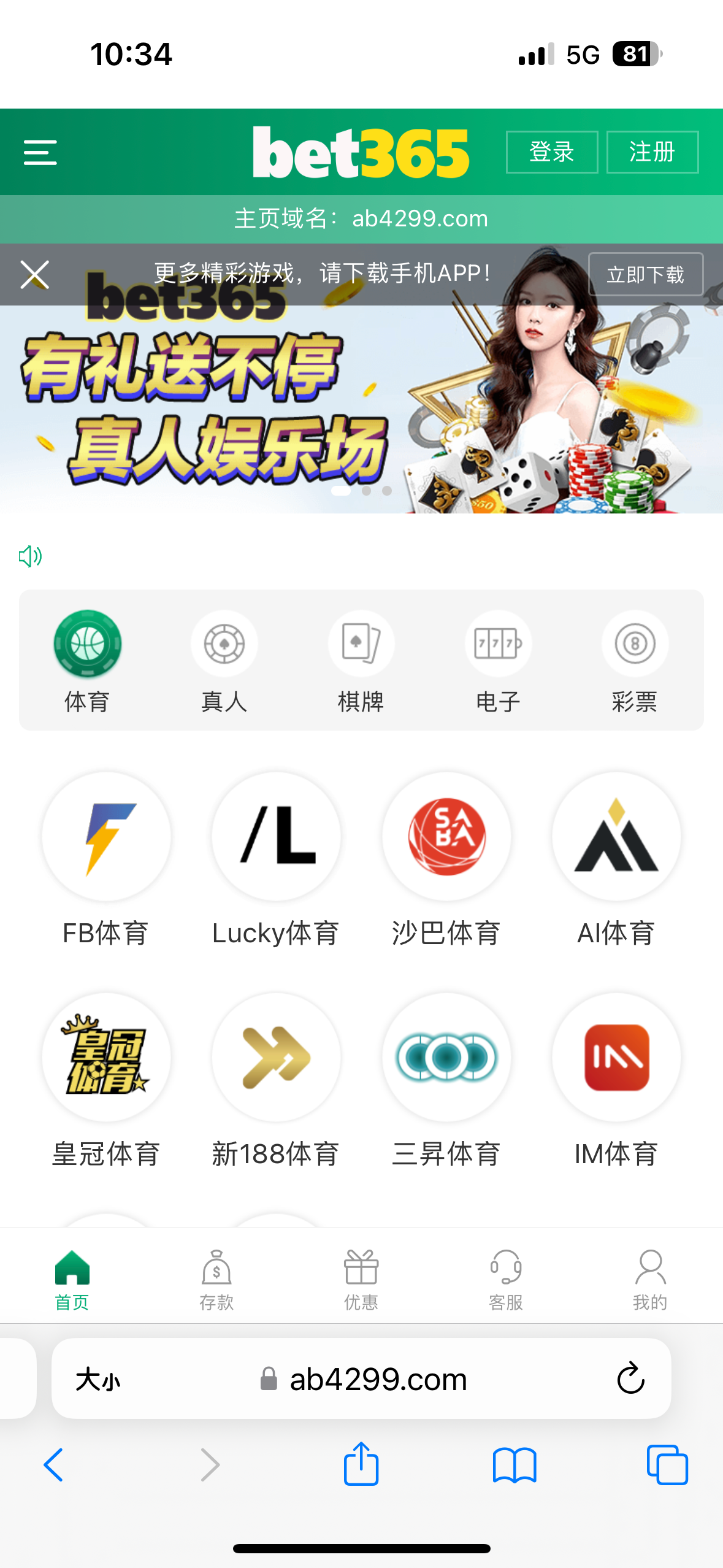The image size is (723, 1568).
Task: Open Lucky体育
Action: tap(276, 859)
